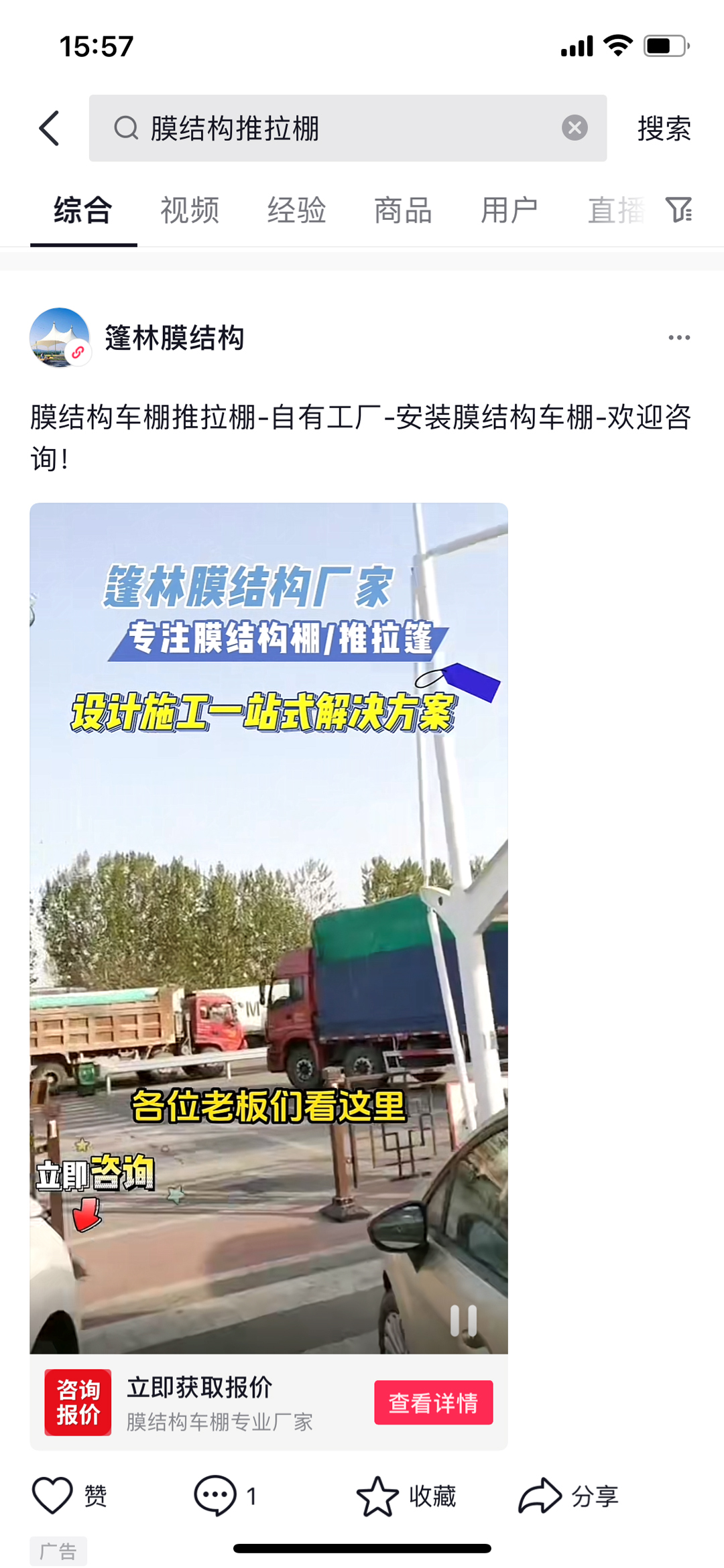
Task: Switch to the 直播 tab
Action: (615, 210)
